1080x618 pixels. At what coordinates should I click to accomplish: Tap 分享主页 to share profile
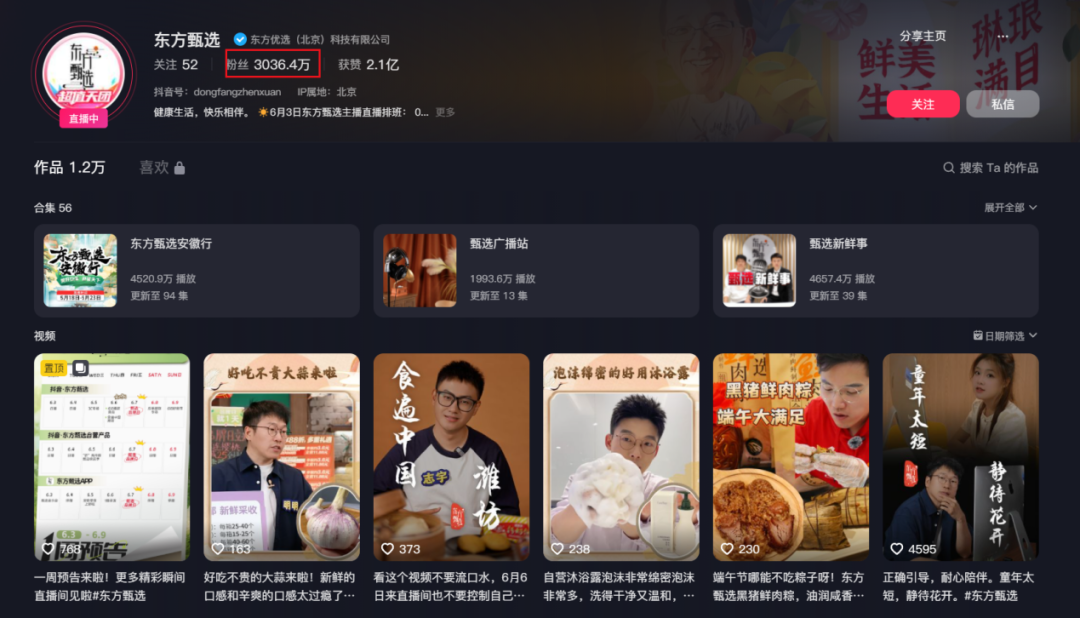coord(922,36)
